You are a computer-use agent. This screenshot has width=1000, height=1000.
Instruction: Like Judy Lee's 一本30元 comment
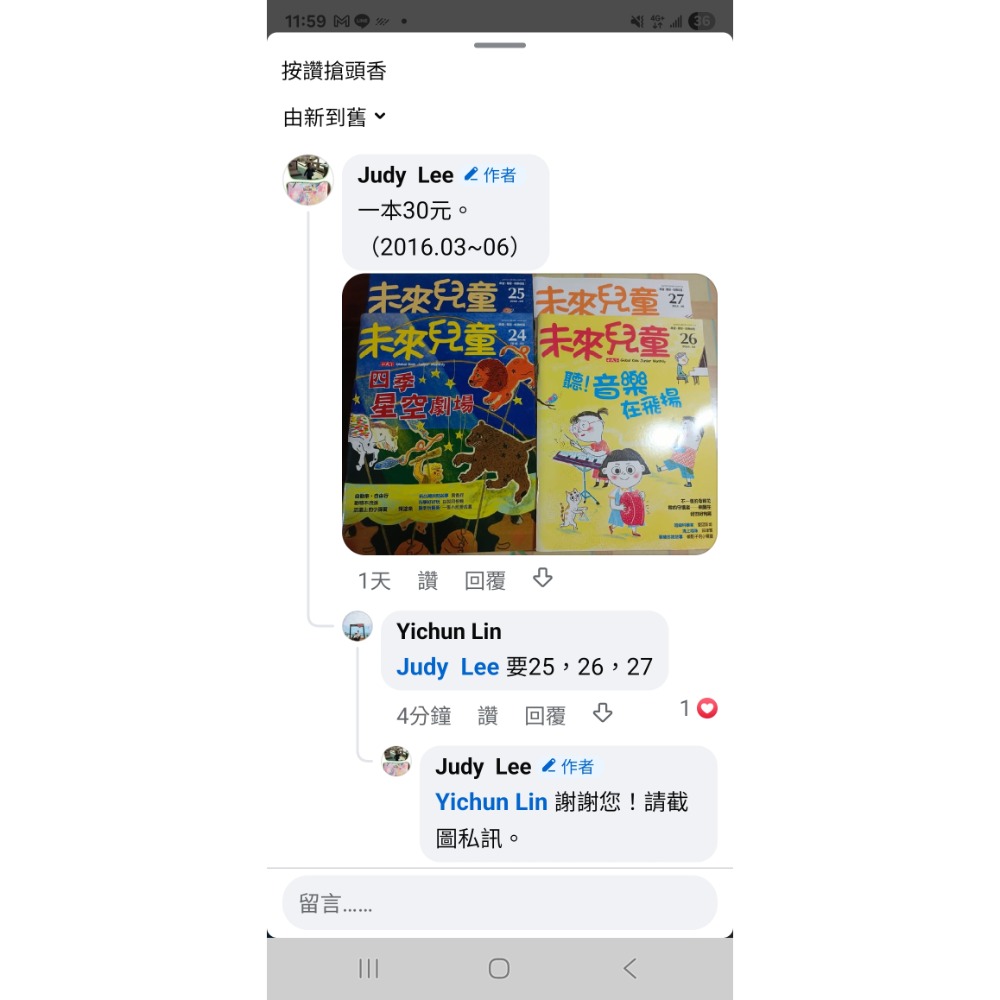428,581
